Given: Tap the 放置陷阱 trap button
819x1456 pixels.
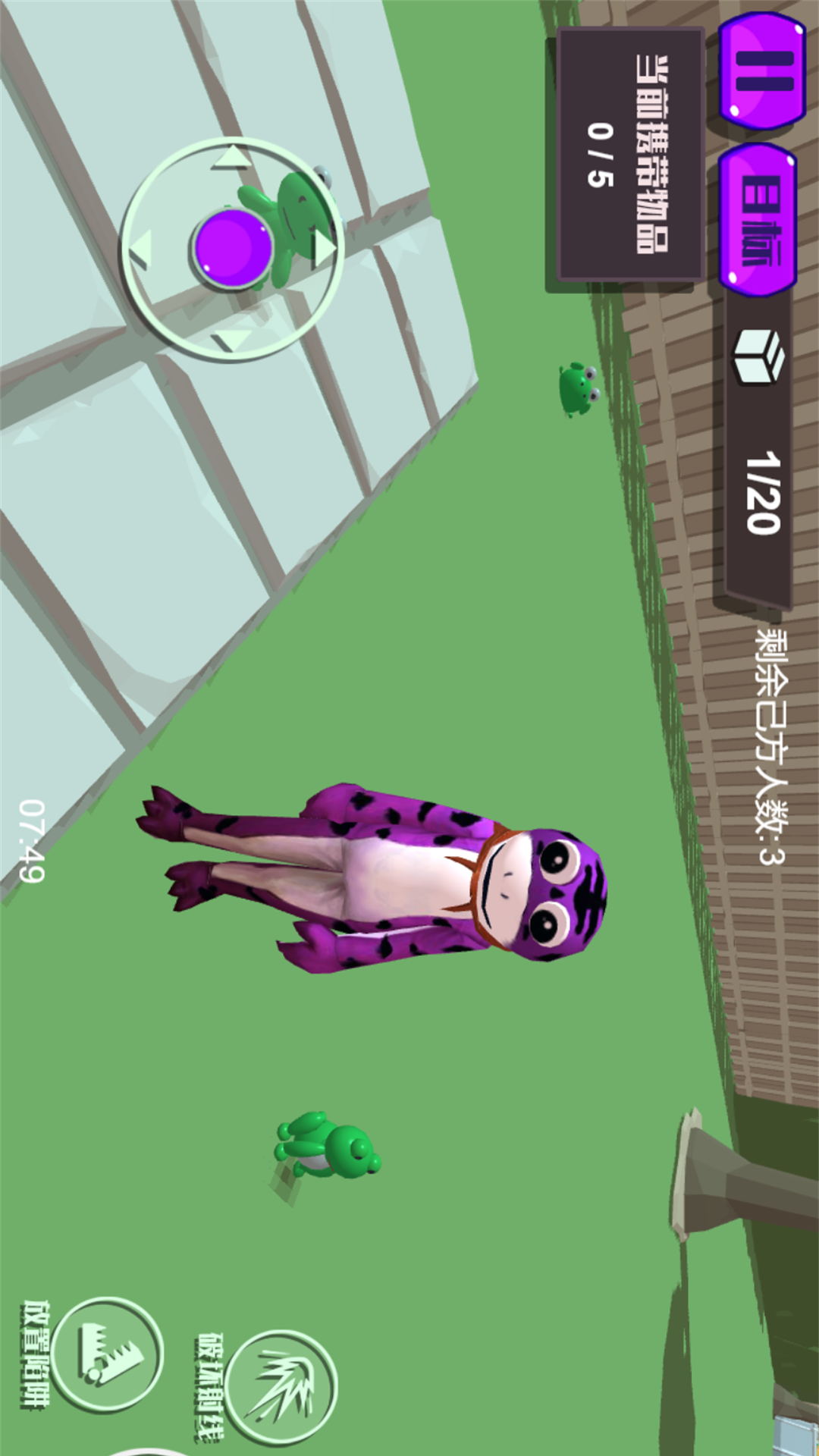Looking at the screenshot, I should click(x=108, y=1354).
